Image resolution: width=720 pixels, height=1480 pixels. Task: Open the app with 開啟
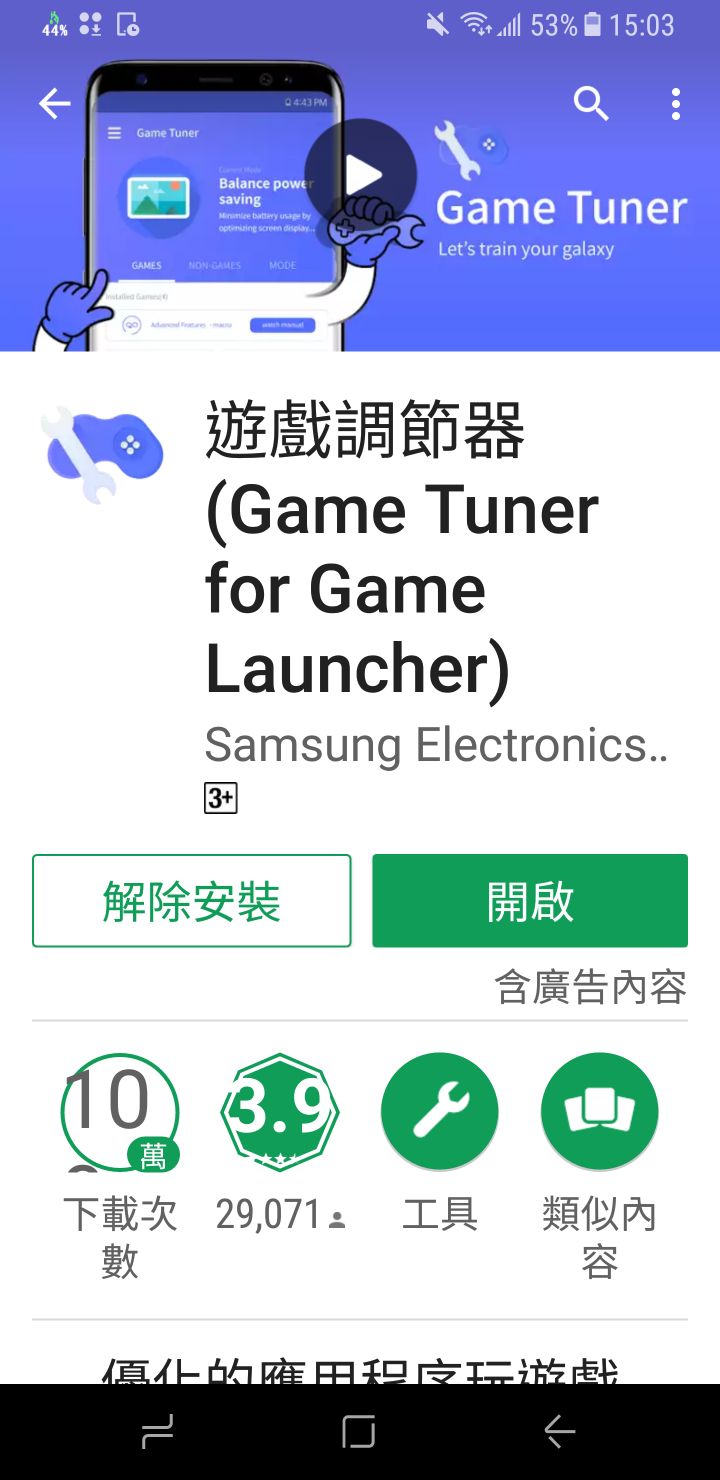click(530, 901)
